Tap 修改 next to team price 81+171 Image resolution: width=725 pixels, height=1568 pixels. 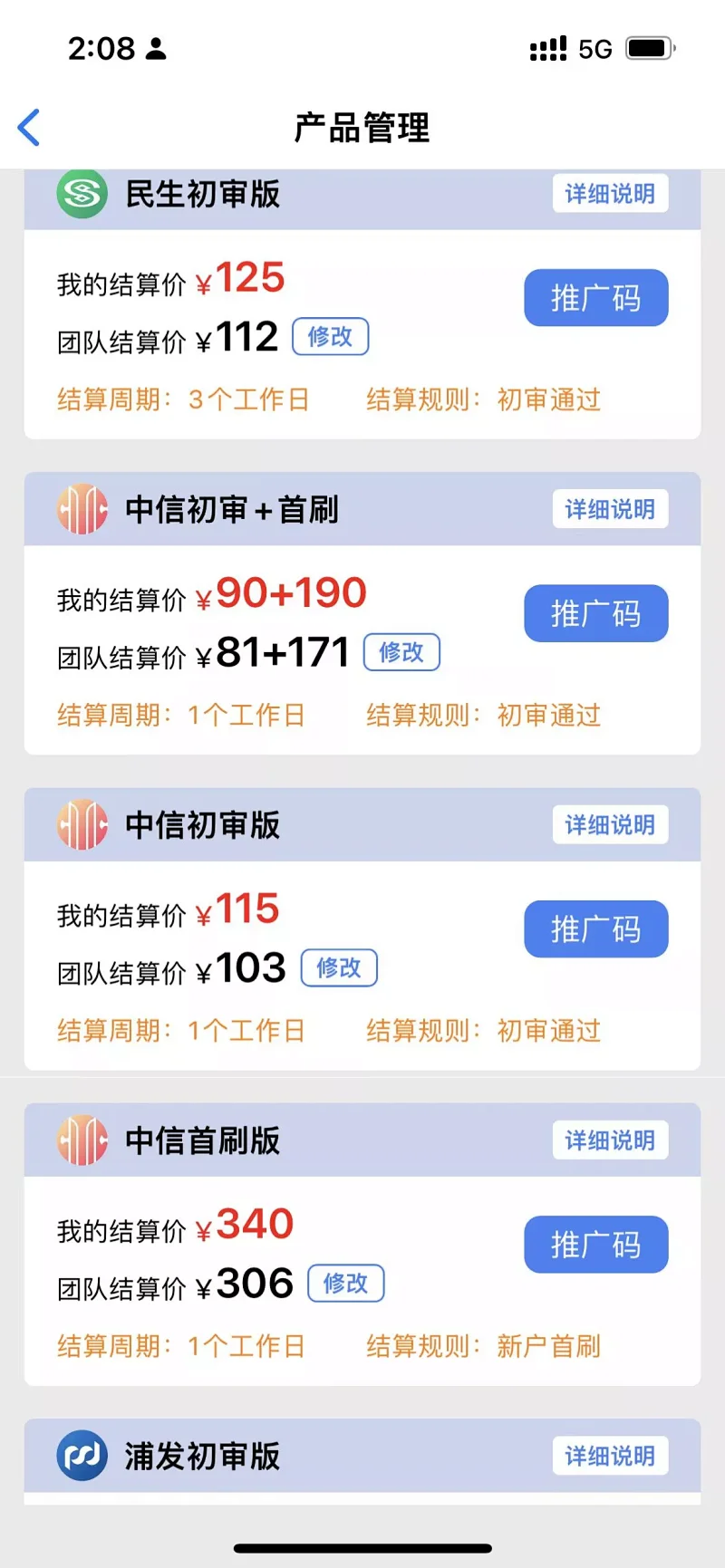[401, 652]
